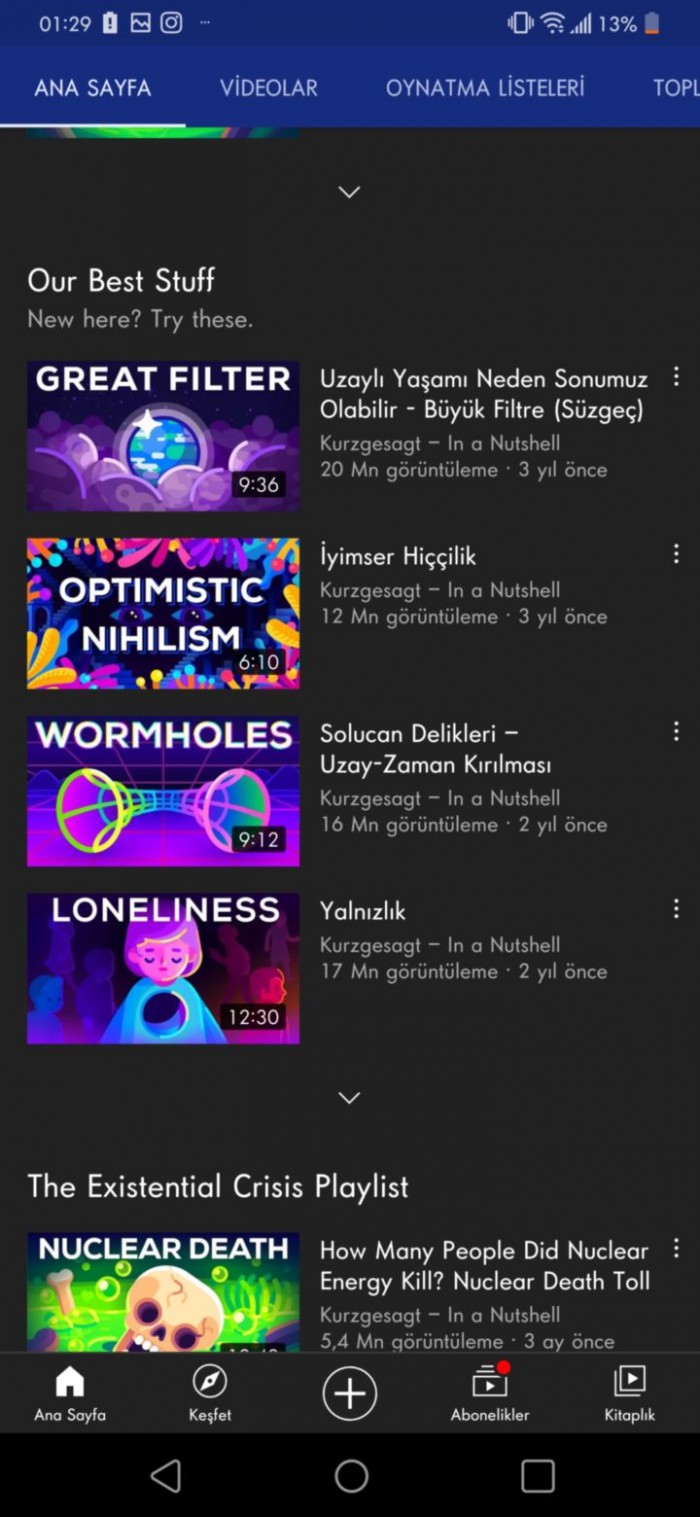Screen dimensions: 700x1517
Task: Switch to the Videolar tab
Action: [x=268, y=88]
